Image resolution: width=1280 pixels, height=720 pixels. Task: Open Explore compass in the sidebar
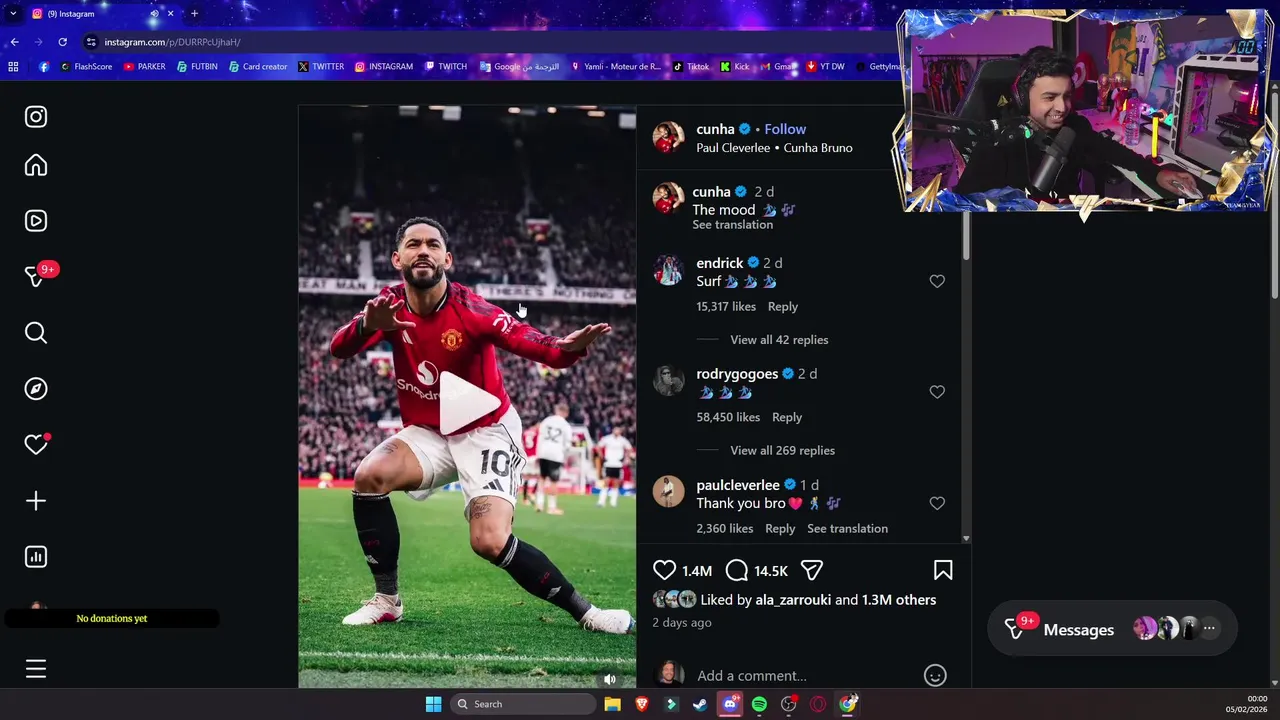pos(36,389)
